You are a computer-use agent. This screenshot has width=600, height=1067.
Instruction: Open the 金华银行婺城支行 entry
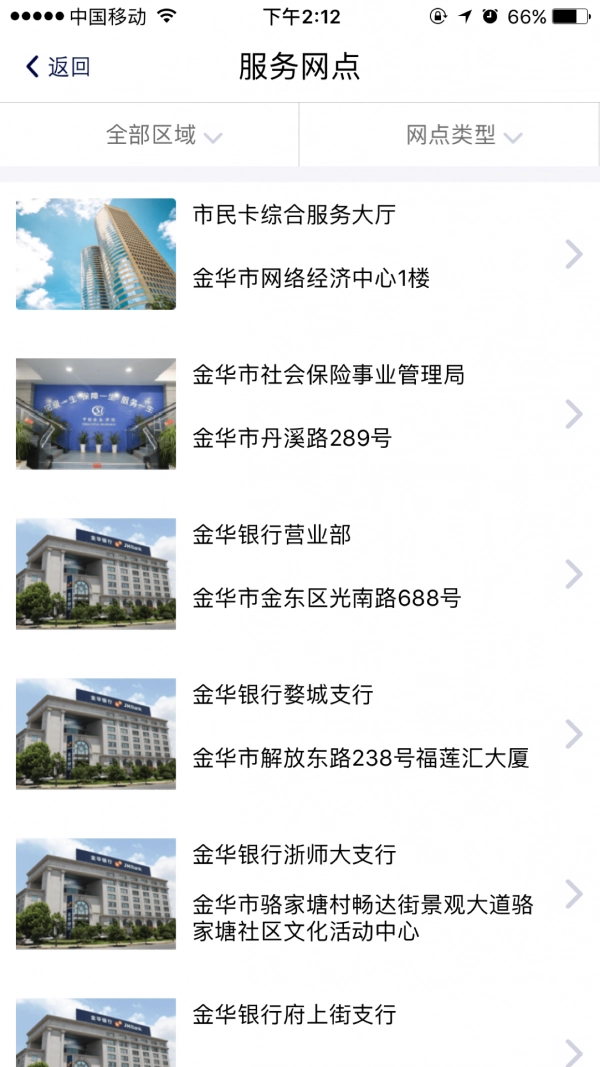[x=300, y=734]
